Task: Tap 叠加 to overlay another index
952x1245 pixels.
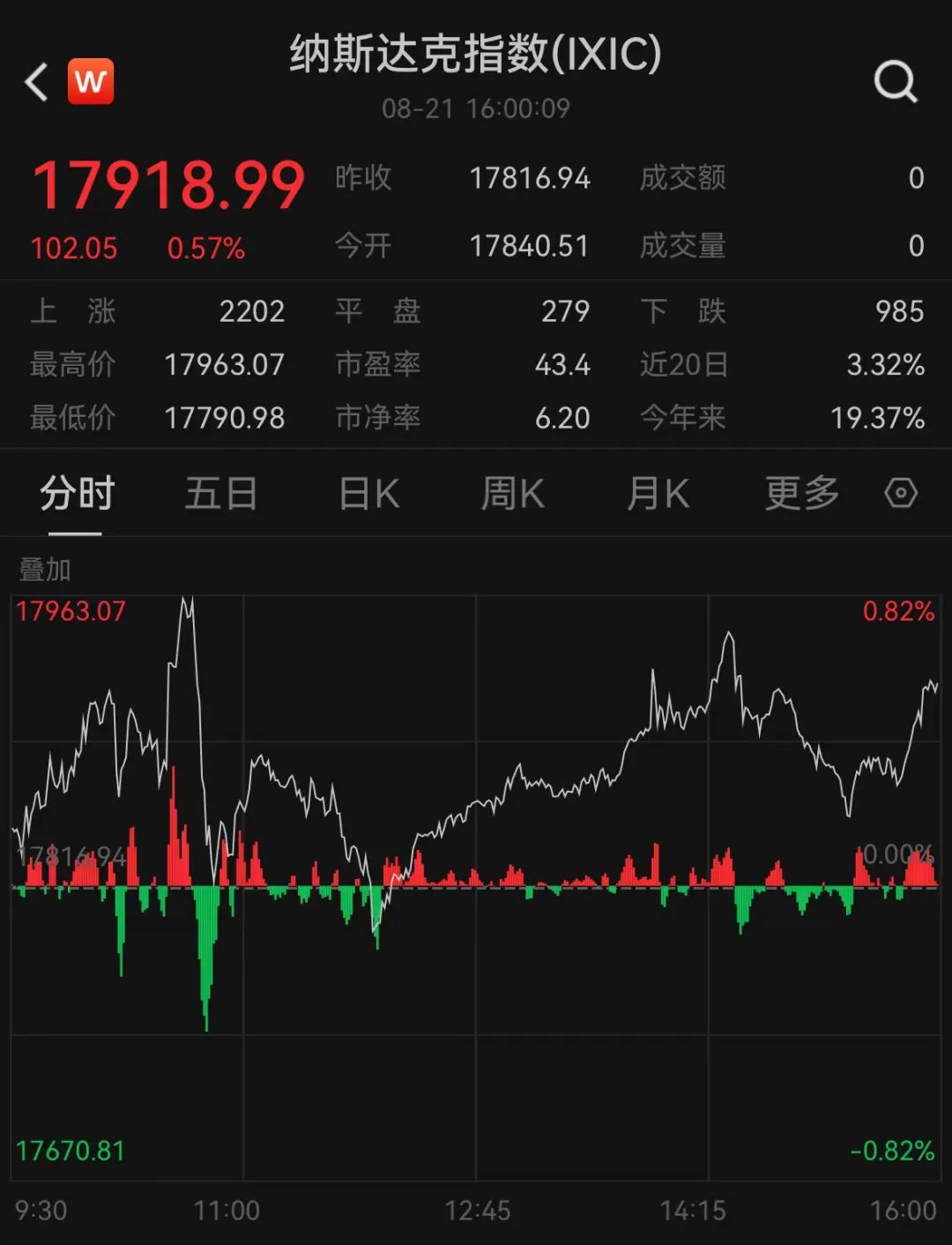Action: [x=45, y=570]
